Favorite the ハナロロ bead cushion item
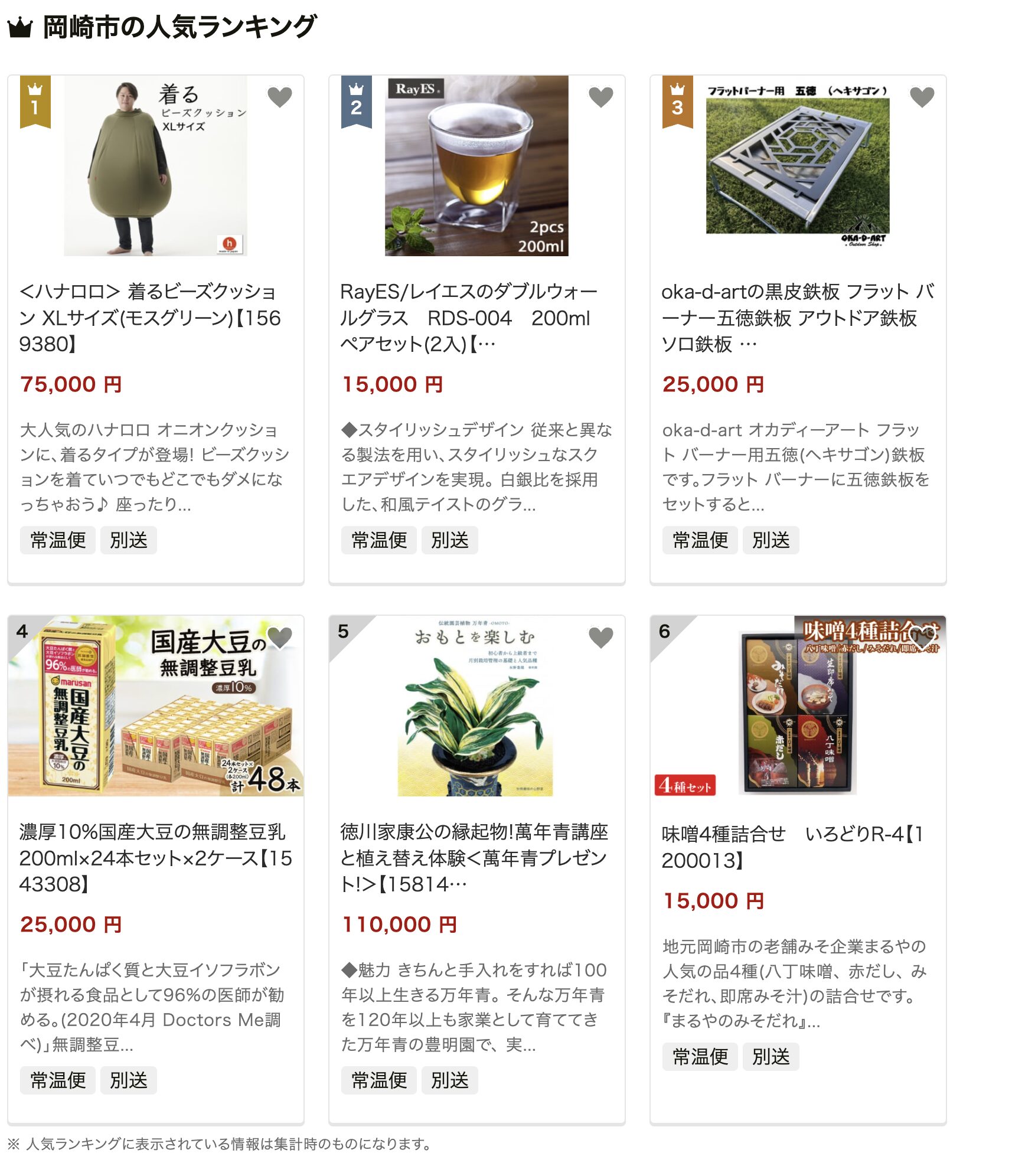The height and width of the screenshot is (1176, 1012). pos(279,97)
